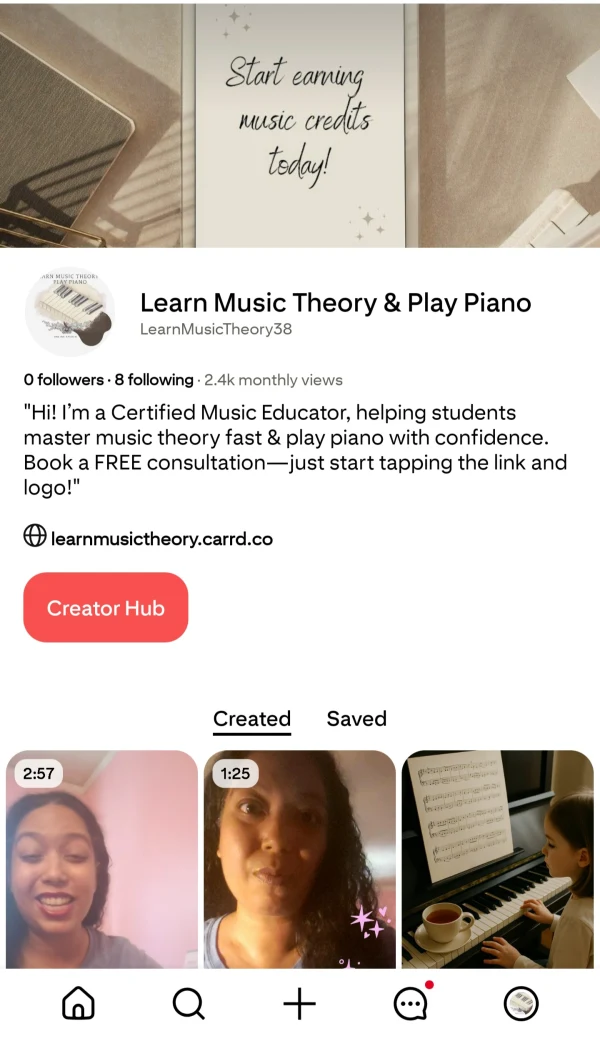Tap the round profile picture

pos(70,312)
